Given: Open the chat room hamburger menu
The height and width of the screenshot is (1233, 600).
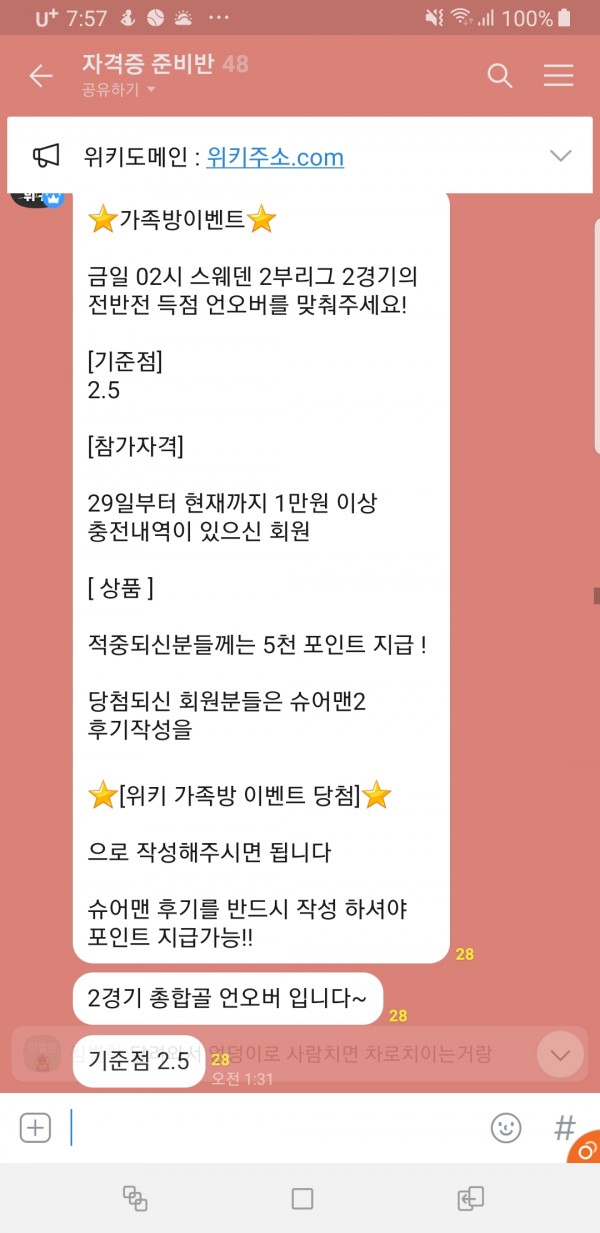Looking at the screenshot, I should click(x=558, y=76).
